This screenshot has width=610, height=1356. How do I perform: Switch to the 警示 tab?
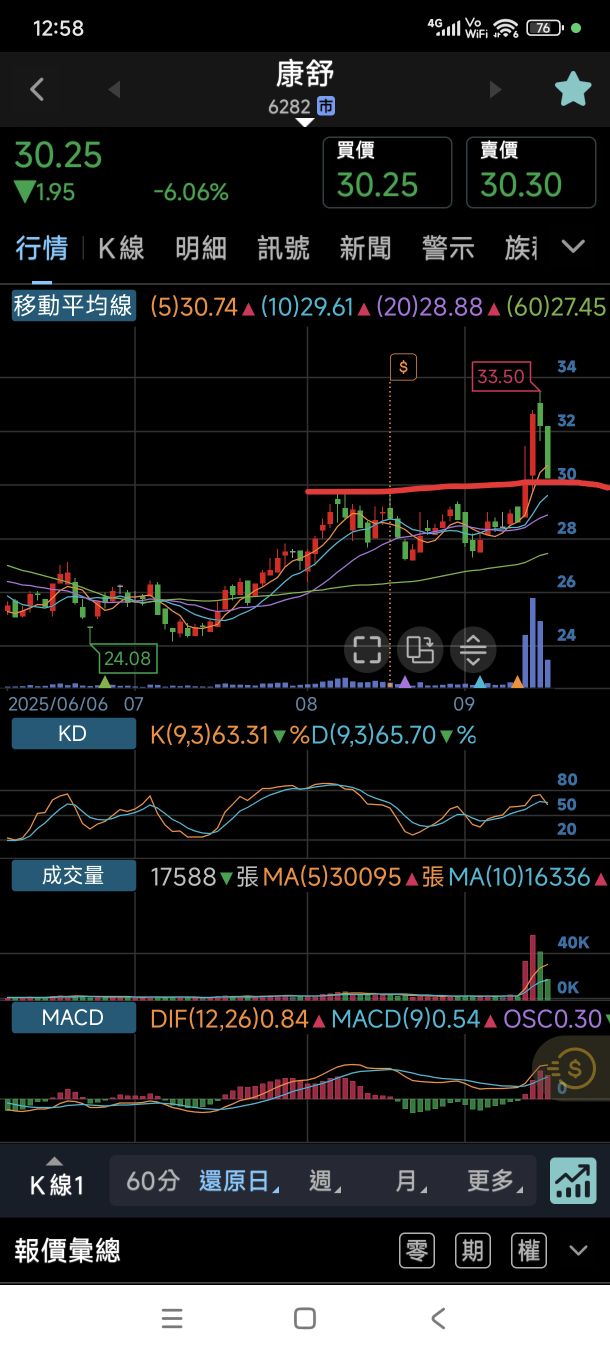[x=447, y=248]
